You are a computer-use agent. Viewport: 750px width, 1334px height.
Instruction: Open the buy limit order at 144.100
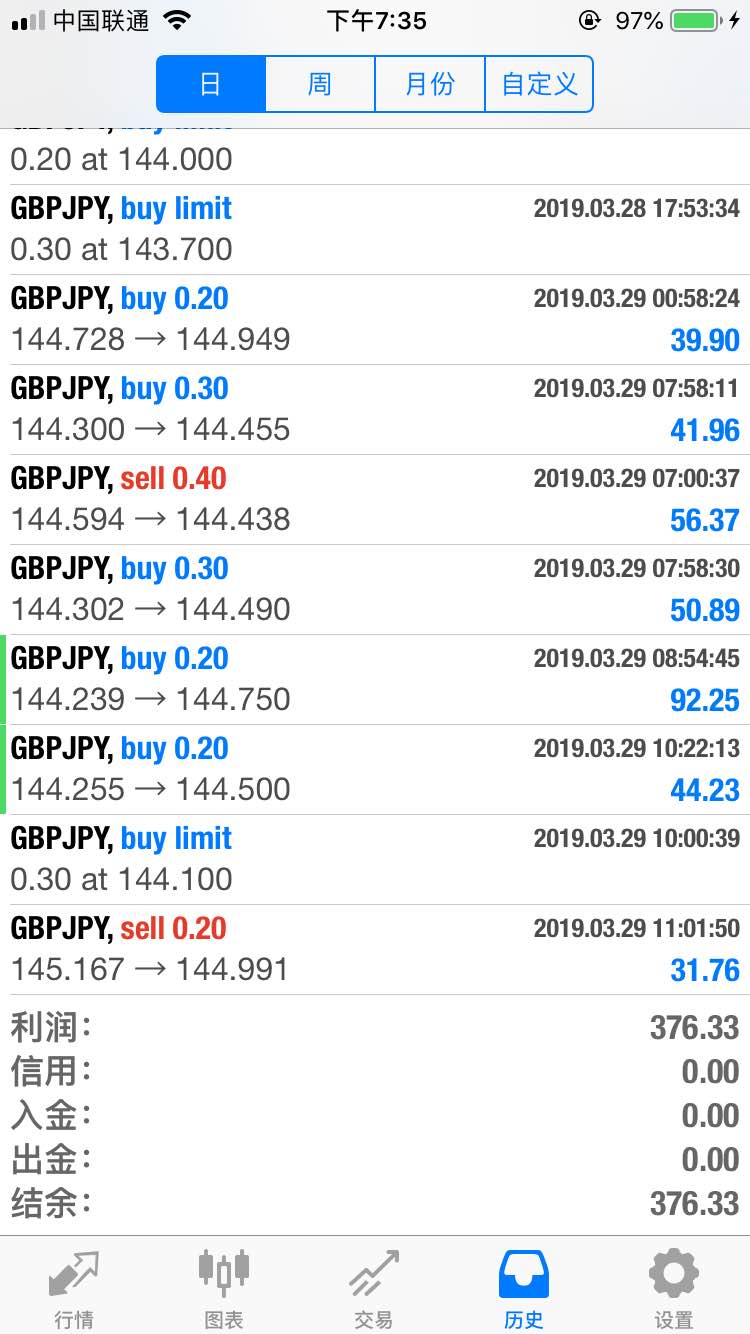tap(375, 860)
